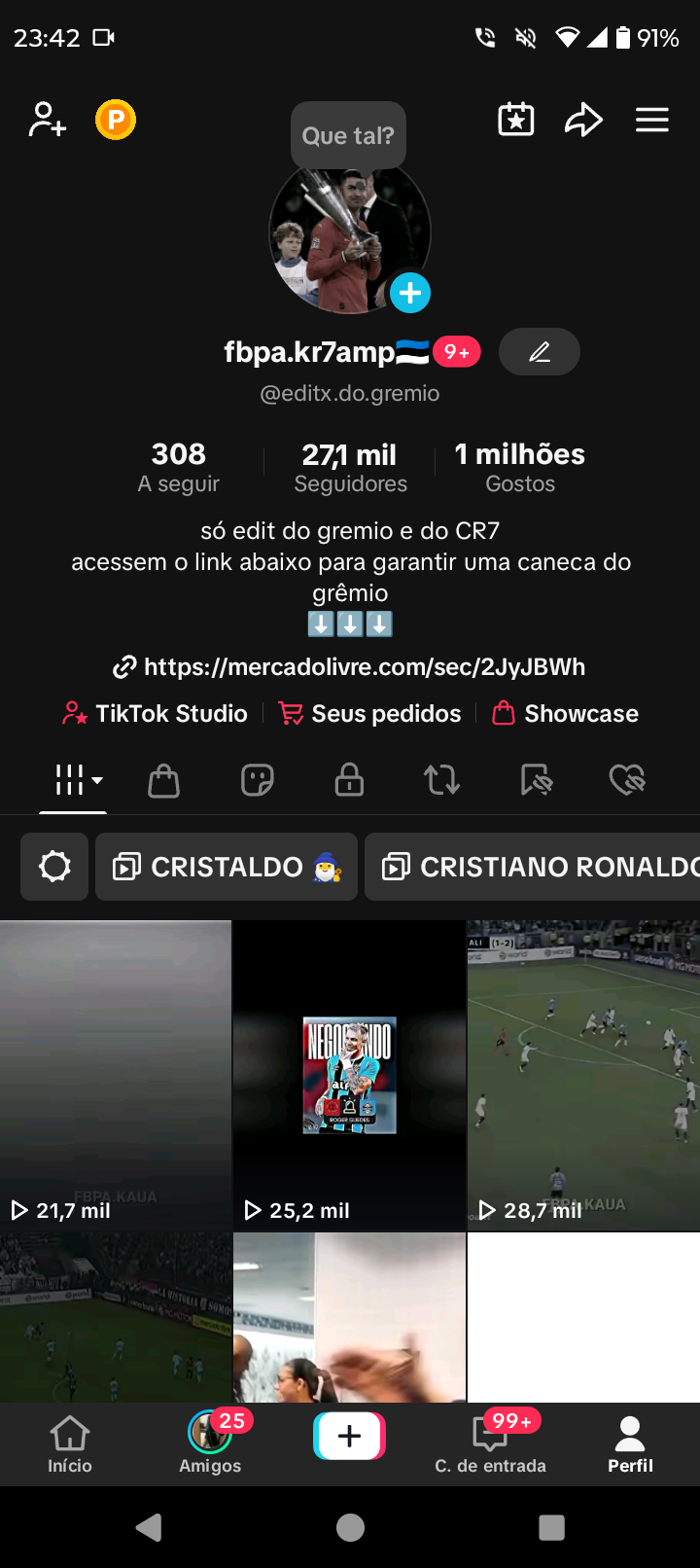700x1568 pixels.
Task: Open the CRISTALDO playlist
Action: pyautogui.click(x=227, y=867)
